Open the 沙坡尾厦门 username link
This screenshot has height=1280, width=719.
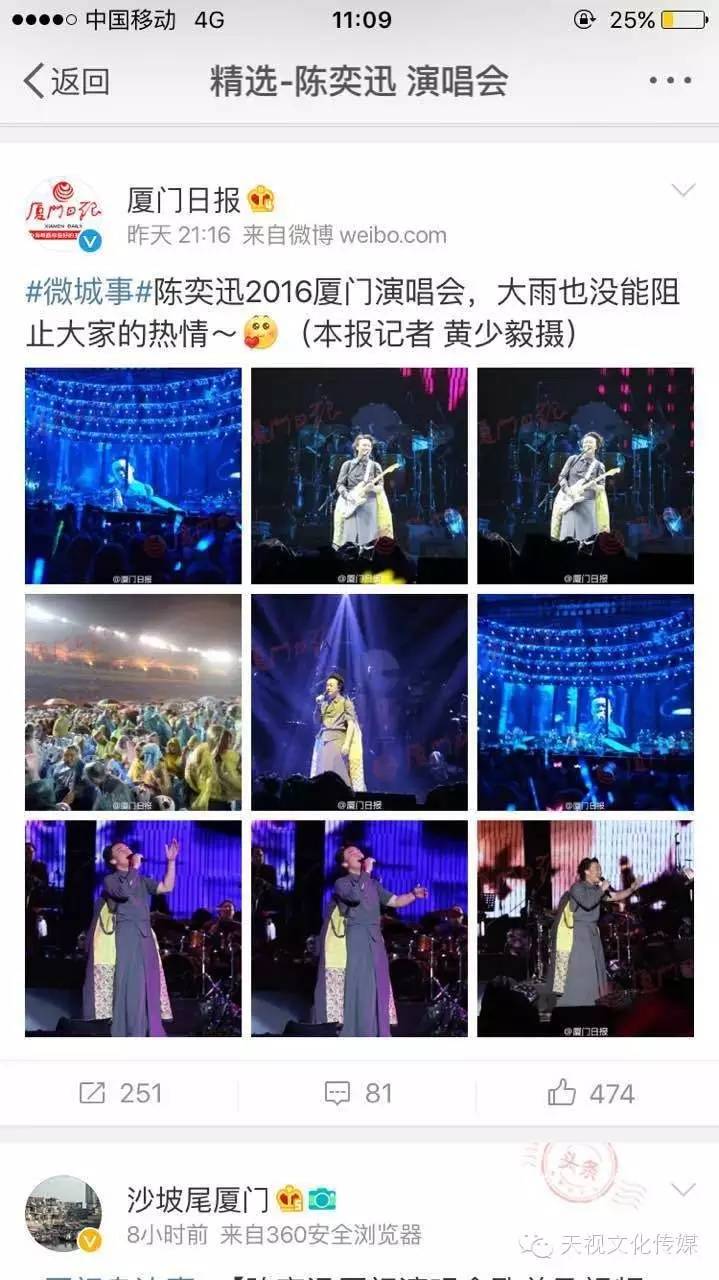(198, 1198)
